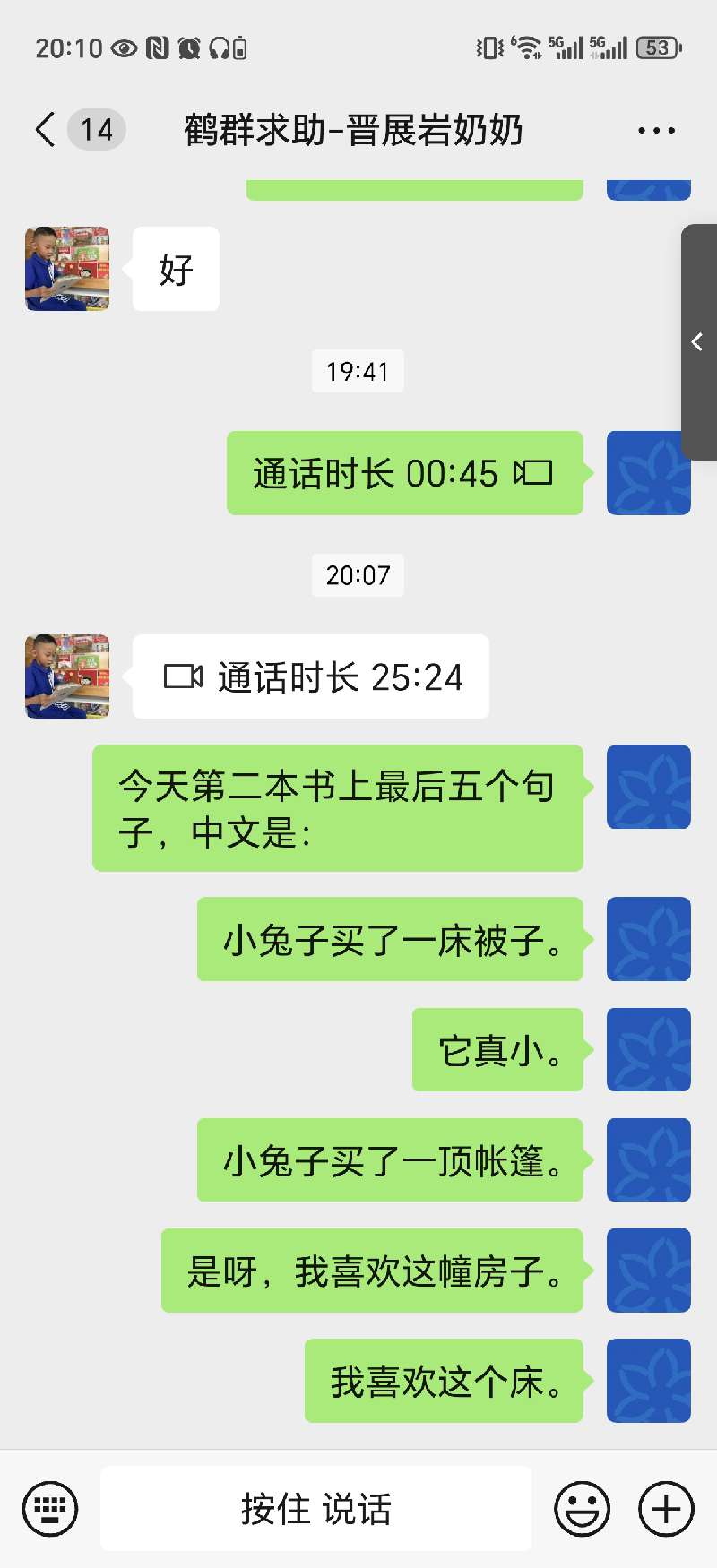Open the emoji sticker panel
The width and height of the screenshot is (717, 1568).
coord(583,1509)
